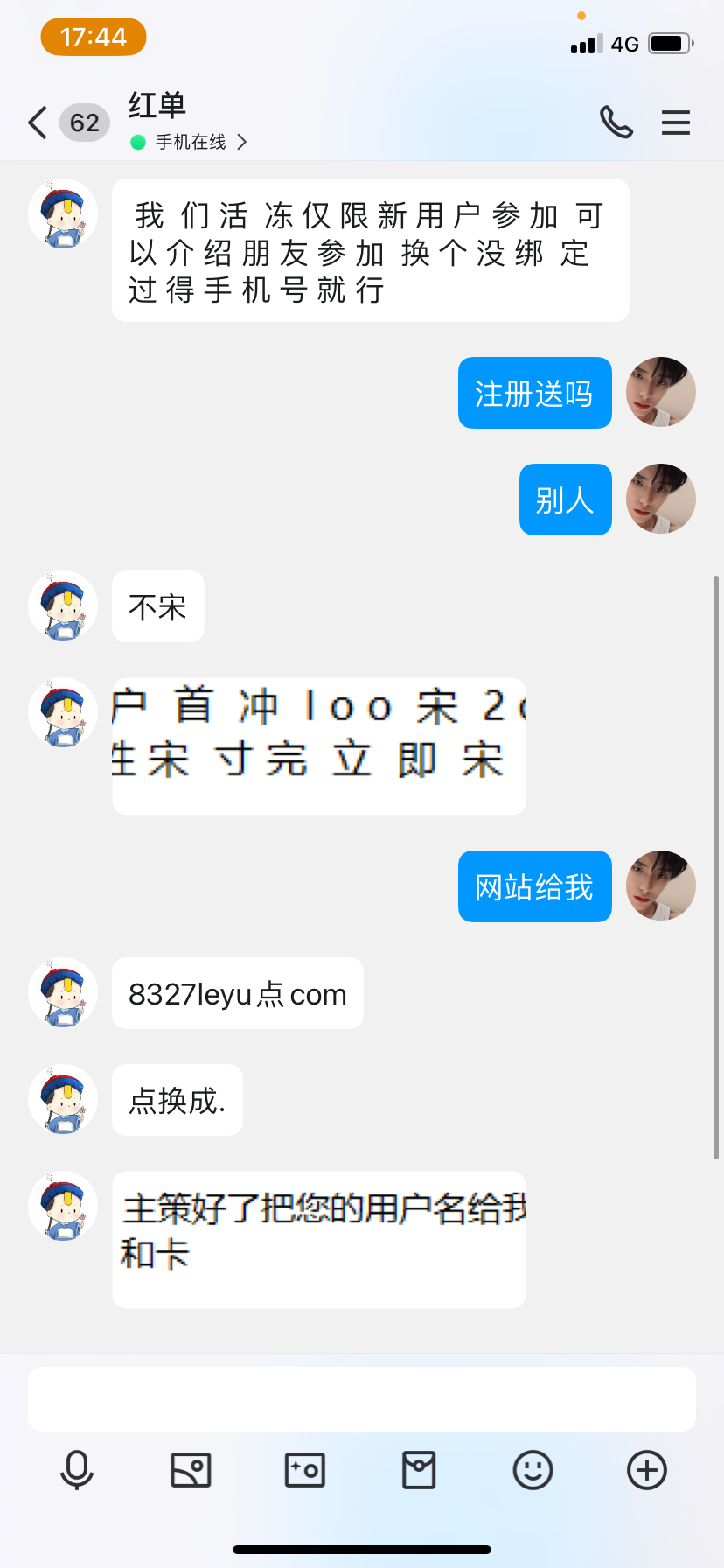Go back to the message list
The image size is (724, 1568).
click(x=38, y=122)
